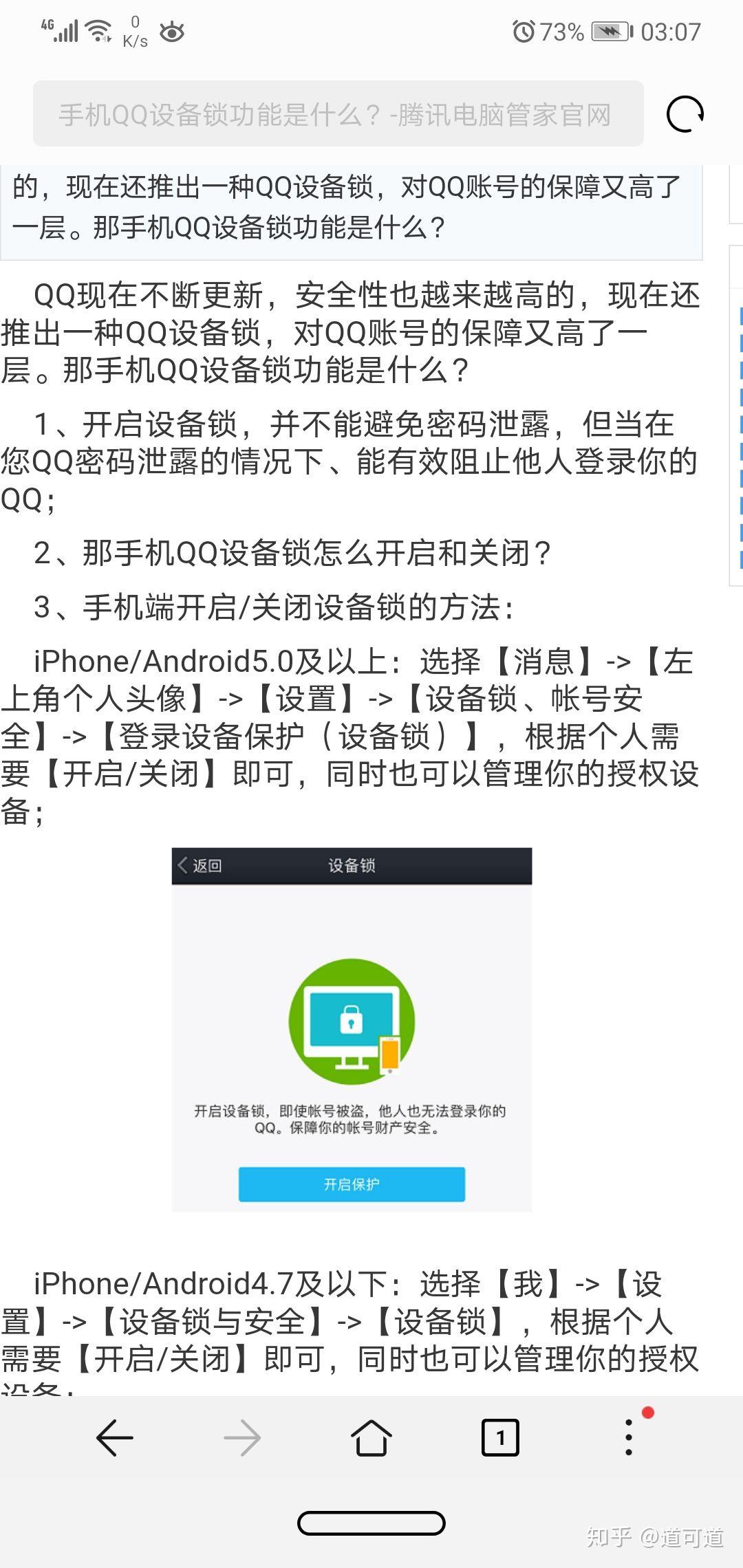
Task: Go back to the previous page
Action: tap(114, 1437)
